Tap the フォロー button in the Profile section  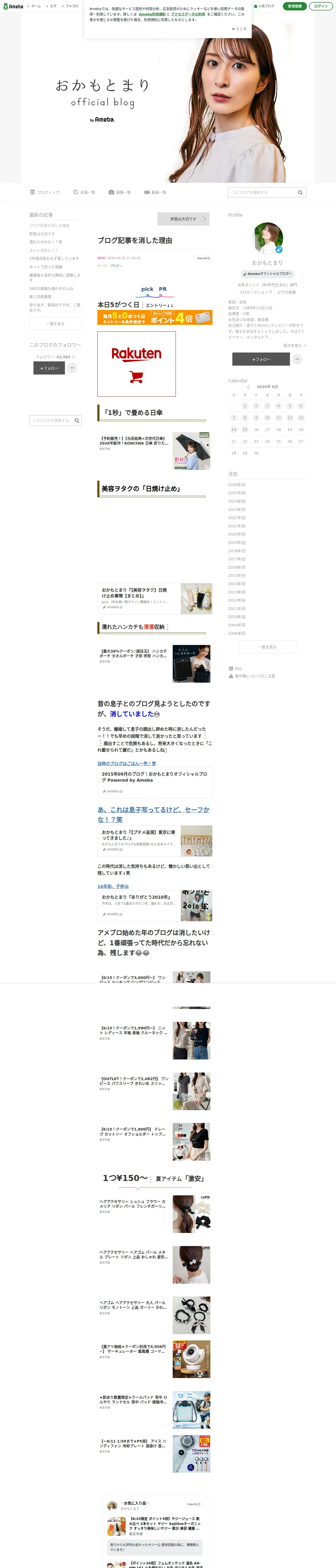[260, 359]
